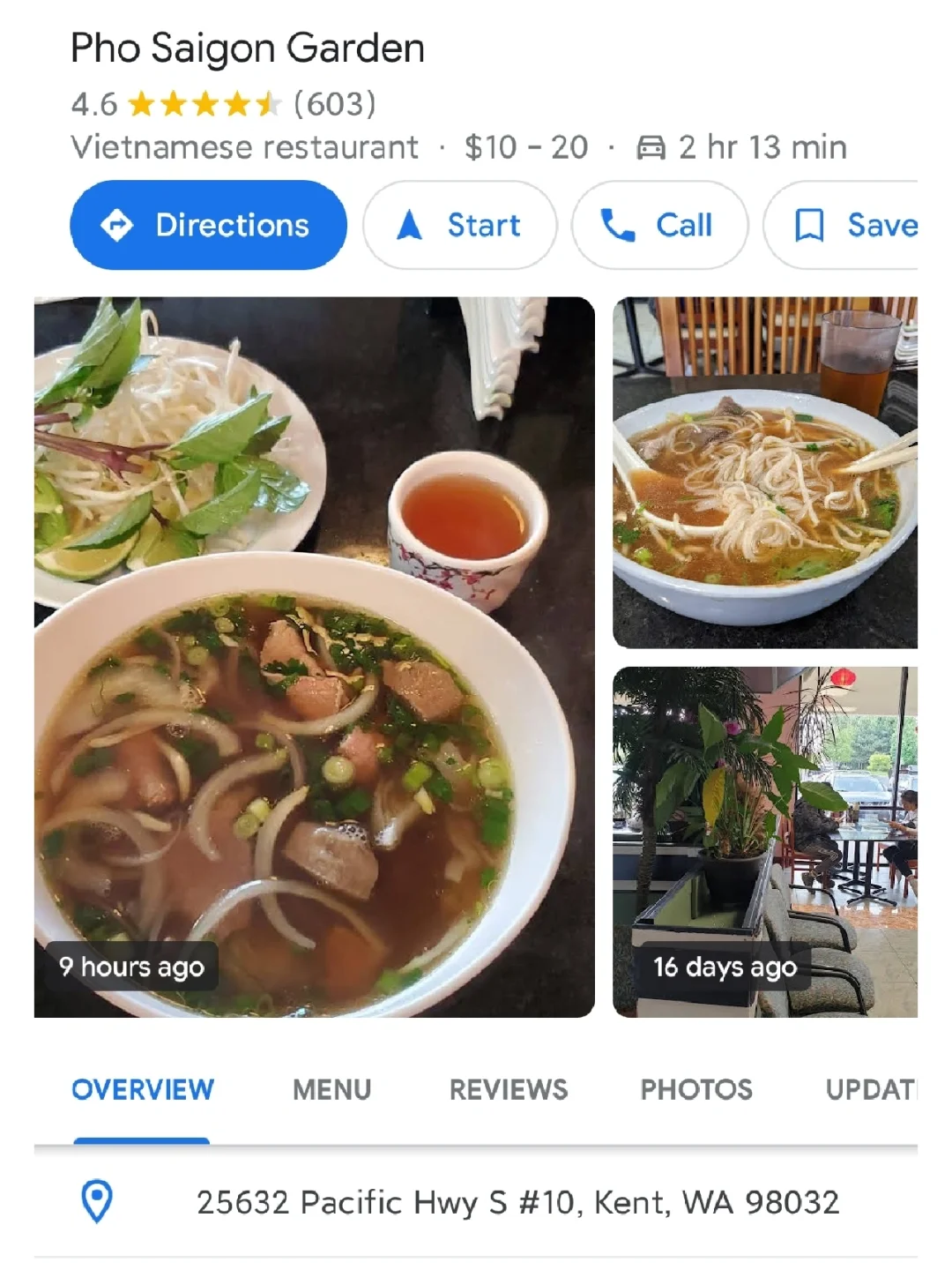Open the Reviews tab

point(509,1090)
